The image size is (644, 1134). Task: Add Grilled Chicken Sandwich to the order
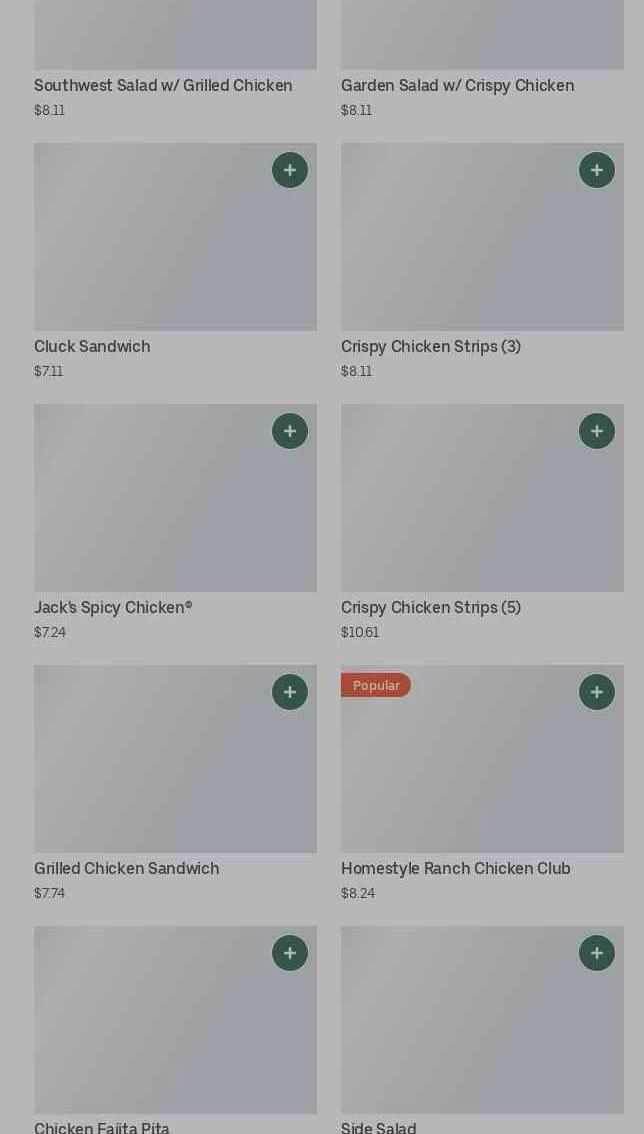(x=289, y=692)
